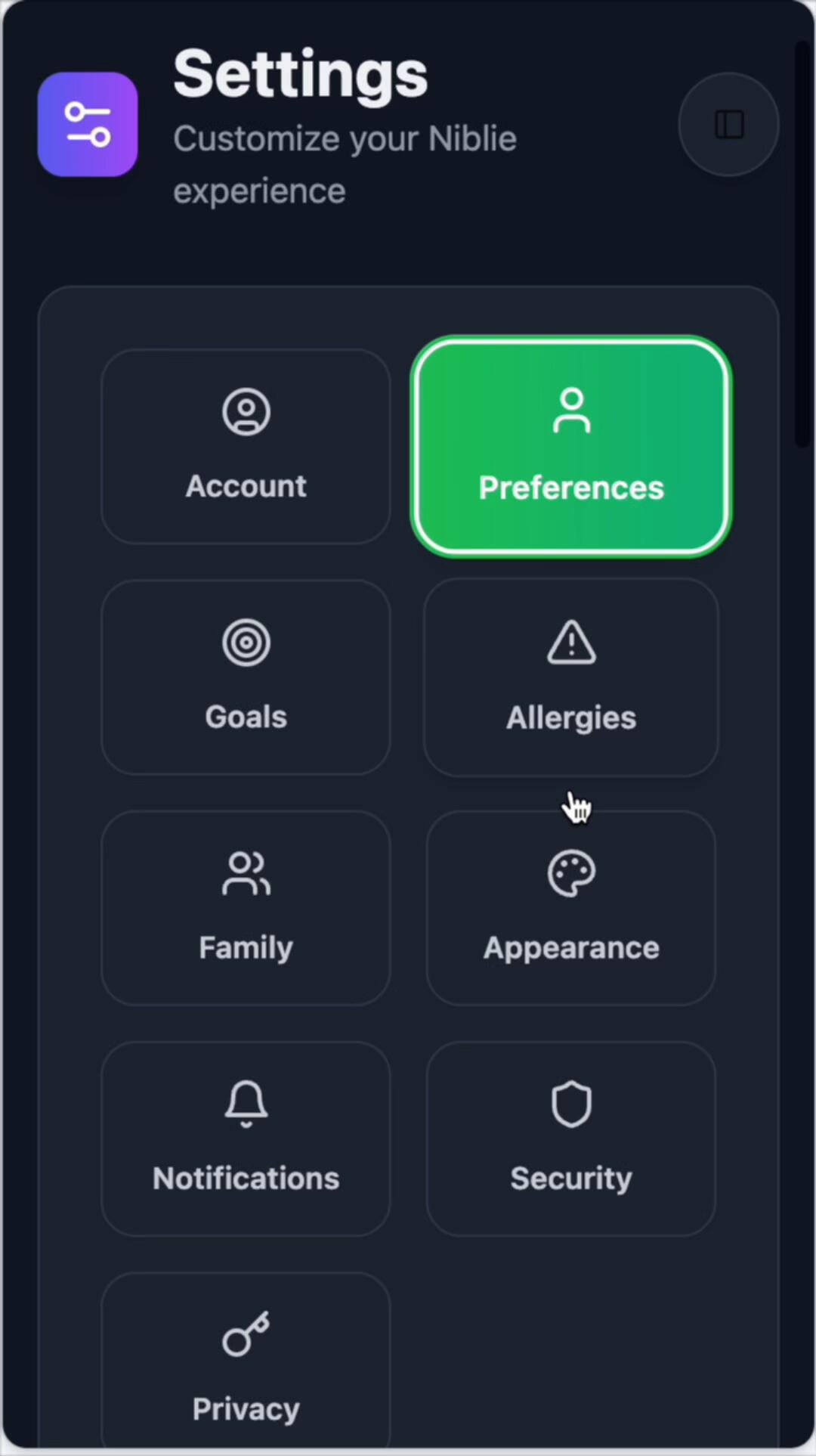Screen dimensions: 816x1456
Task: Select the Preferences section
Action: coord(571,446)
